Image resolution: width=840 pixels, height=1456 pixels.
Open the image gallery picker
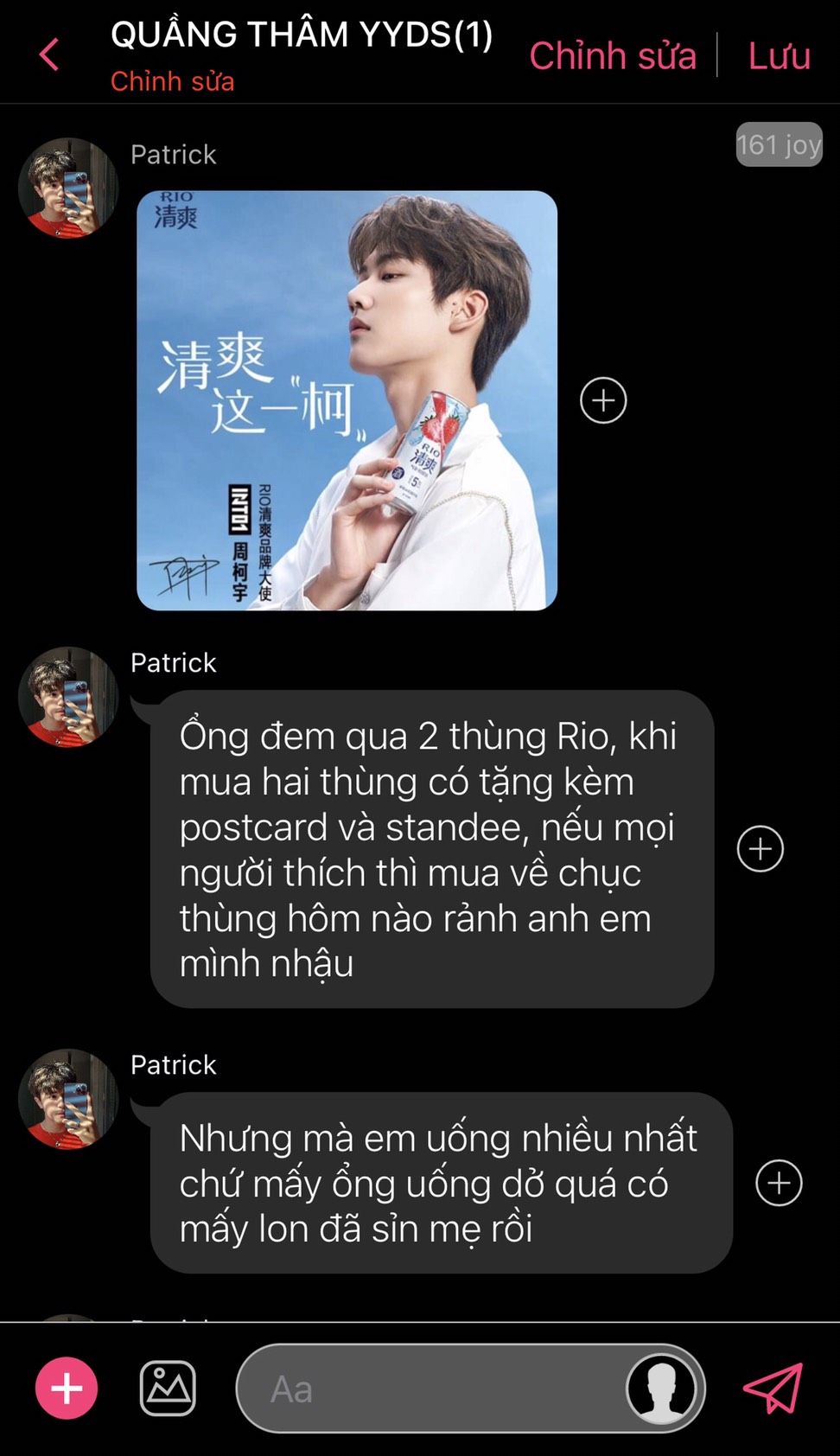pyautogui.click(x=168, y=1389)
